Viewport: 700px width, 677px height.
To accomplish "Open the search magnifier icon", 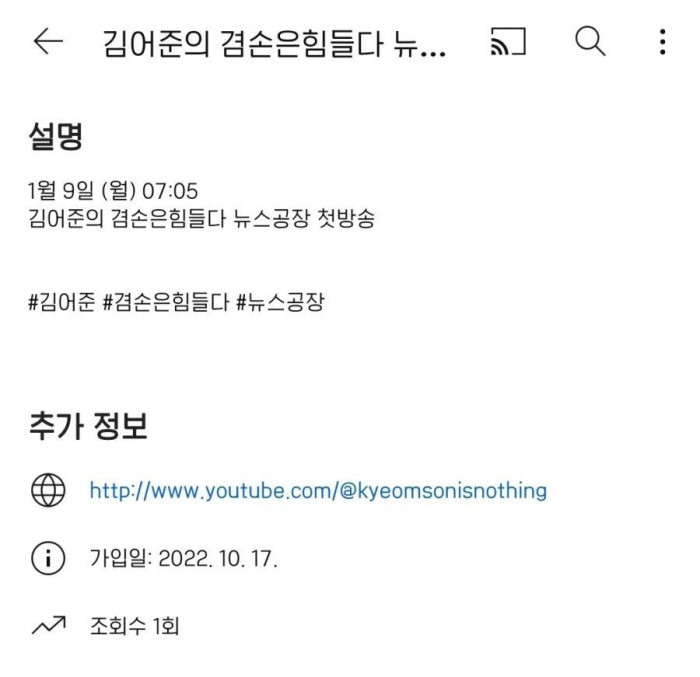I will [590, 42].
